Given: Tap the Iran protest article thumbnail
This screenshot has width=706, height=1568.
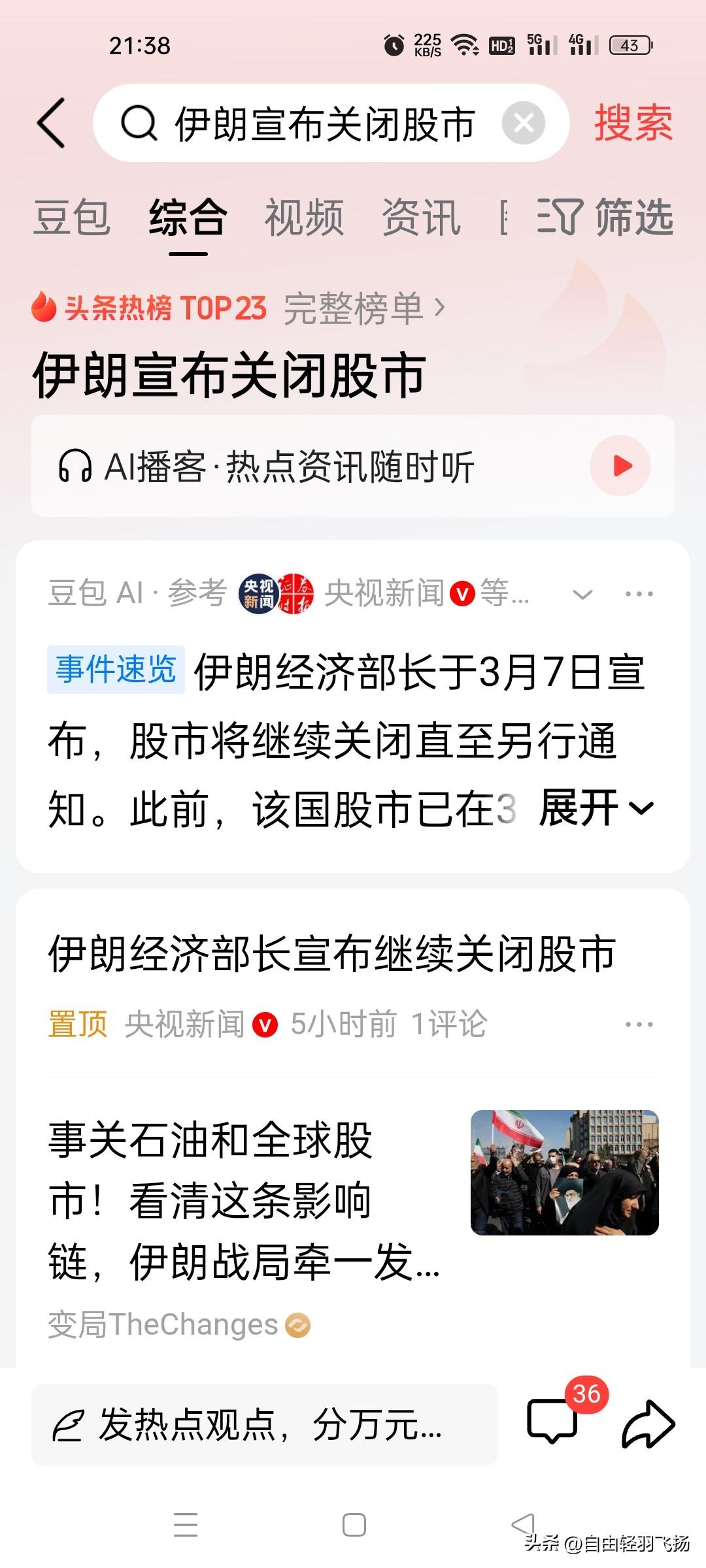Looking at the screenshot, I should [x=566, y=1173].
